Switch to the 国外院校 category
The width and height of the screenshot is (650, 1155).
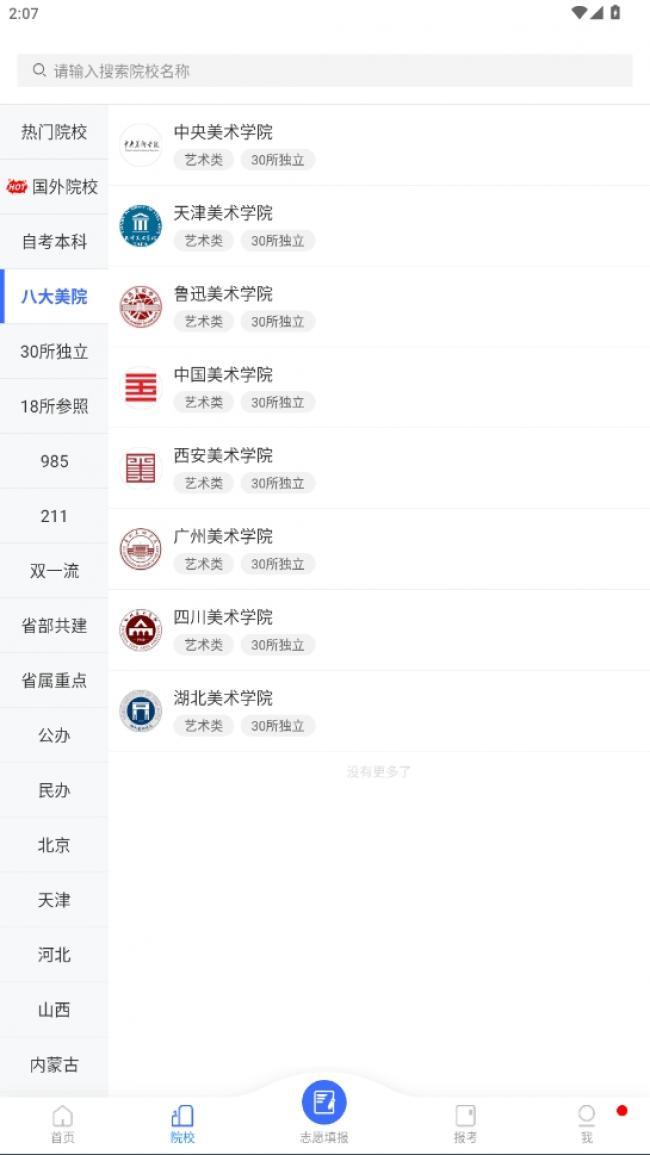(x=54, y=187)
